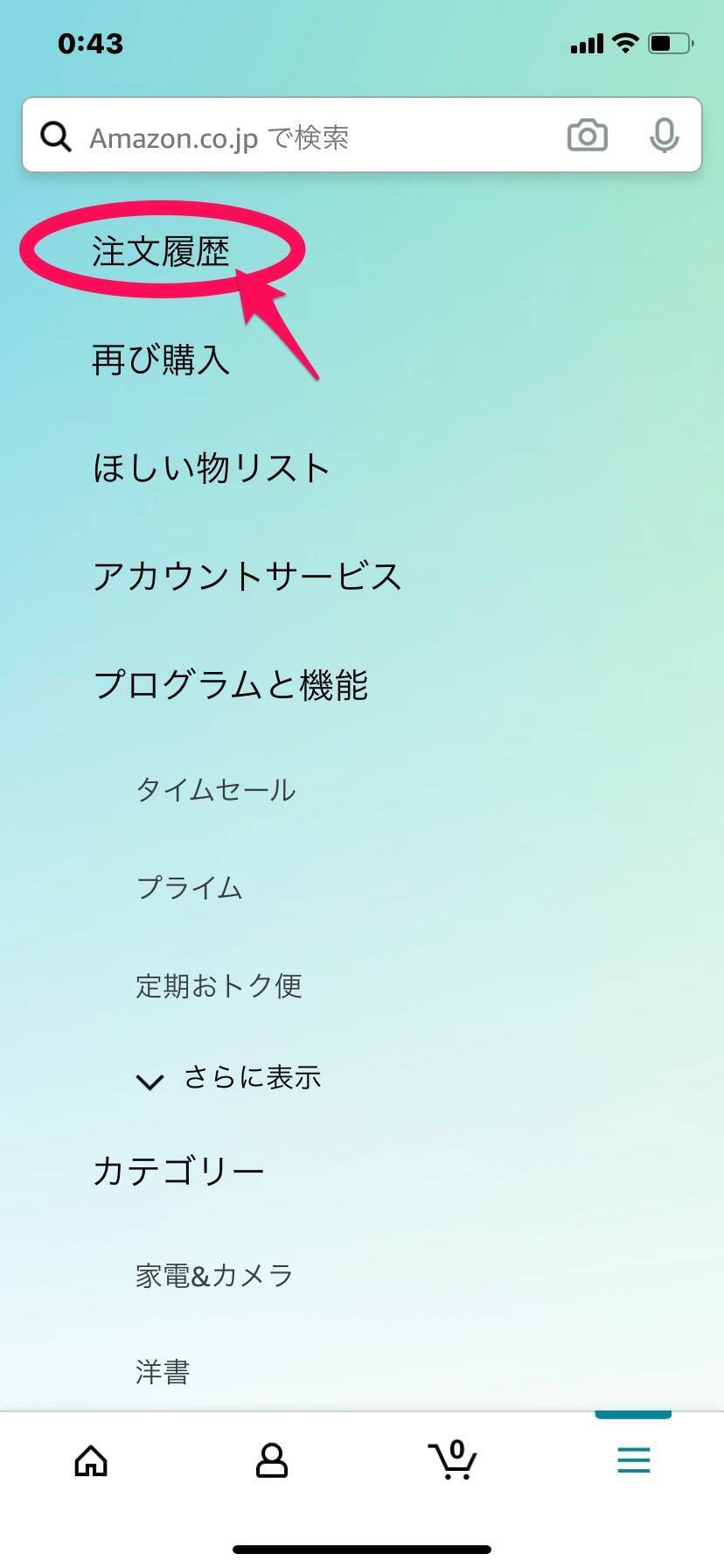The width and height of the screenshot is (724, 1568).
Task: Switch to the account profile tab
Action: [x=271, y=1460]
